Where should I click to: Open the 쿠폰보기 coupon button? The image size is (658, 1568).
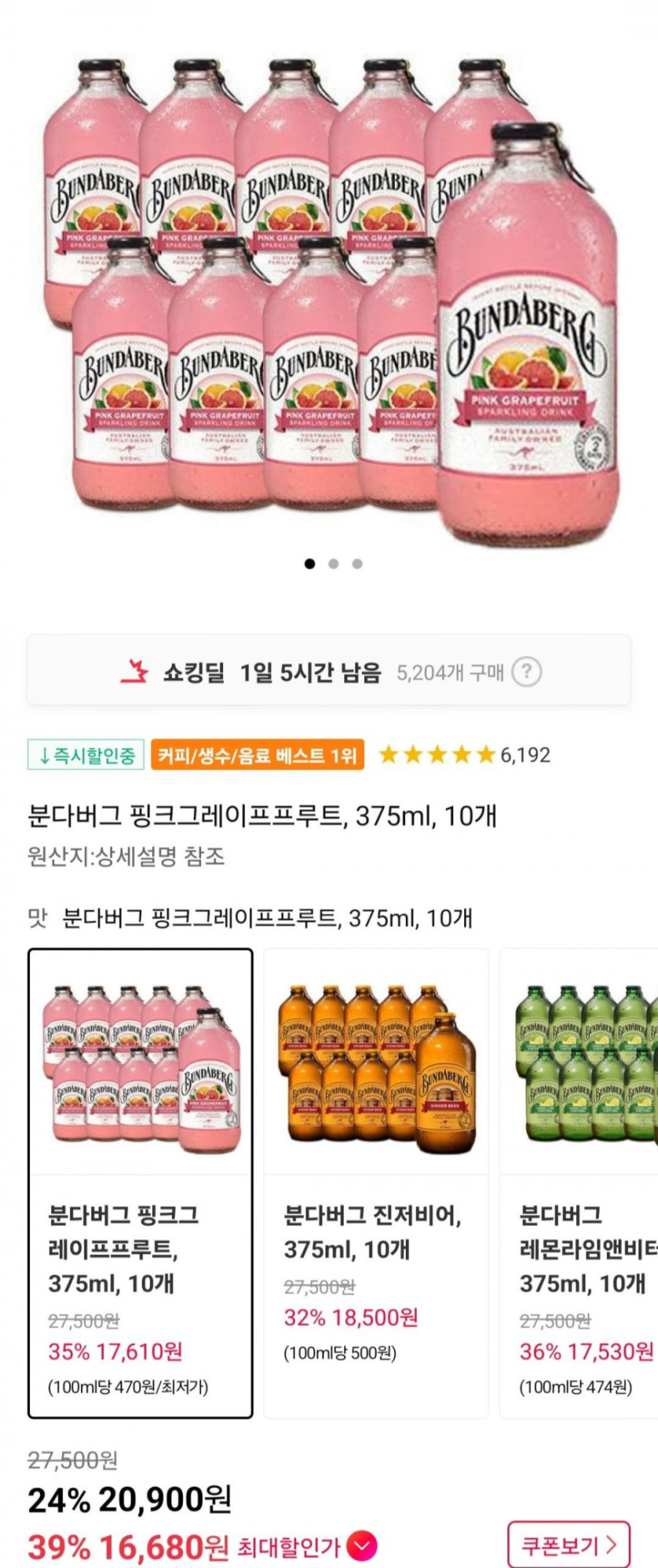568,1545
